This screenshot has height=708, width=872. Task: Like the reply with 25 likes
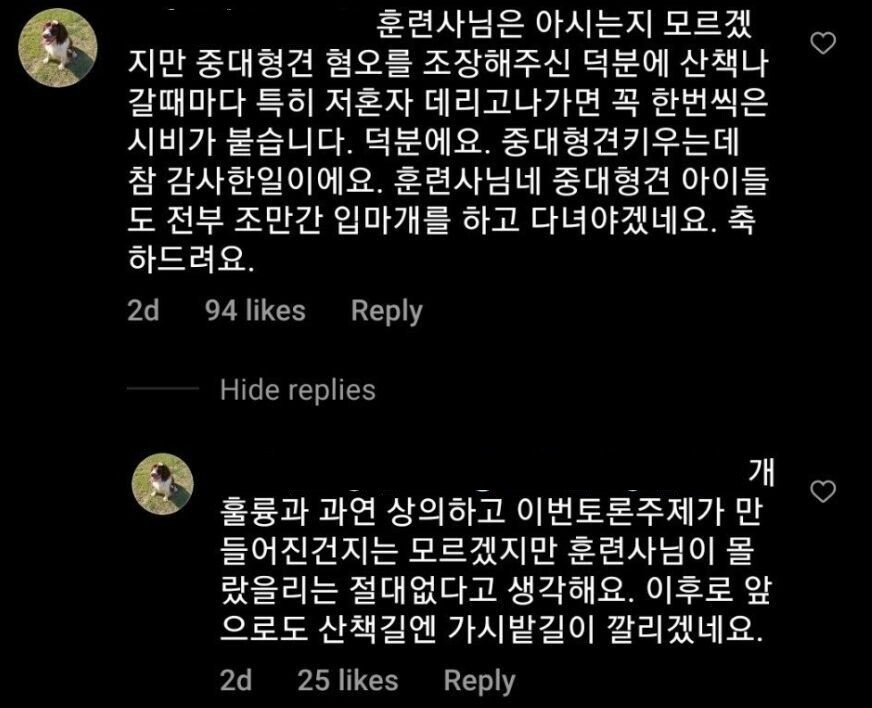pos(822,491)
